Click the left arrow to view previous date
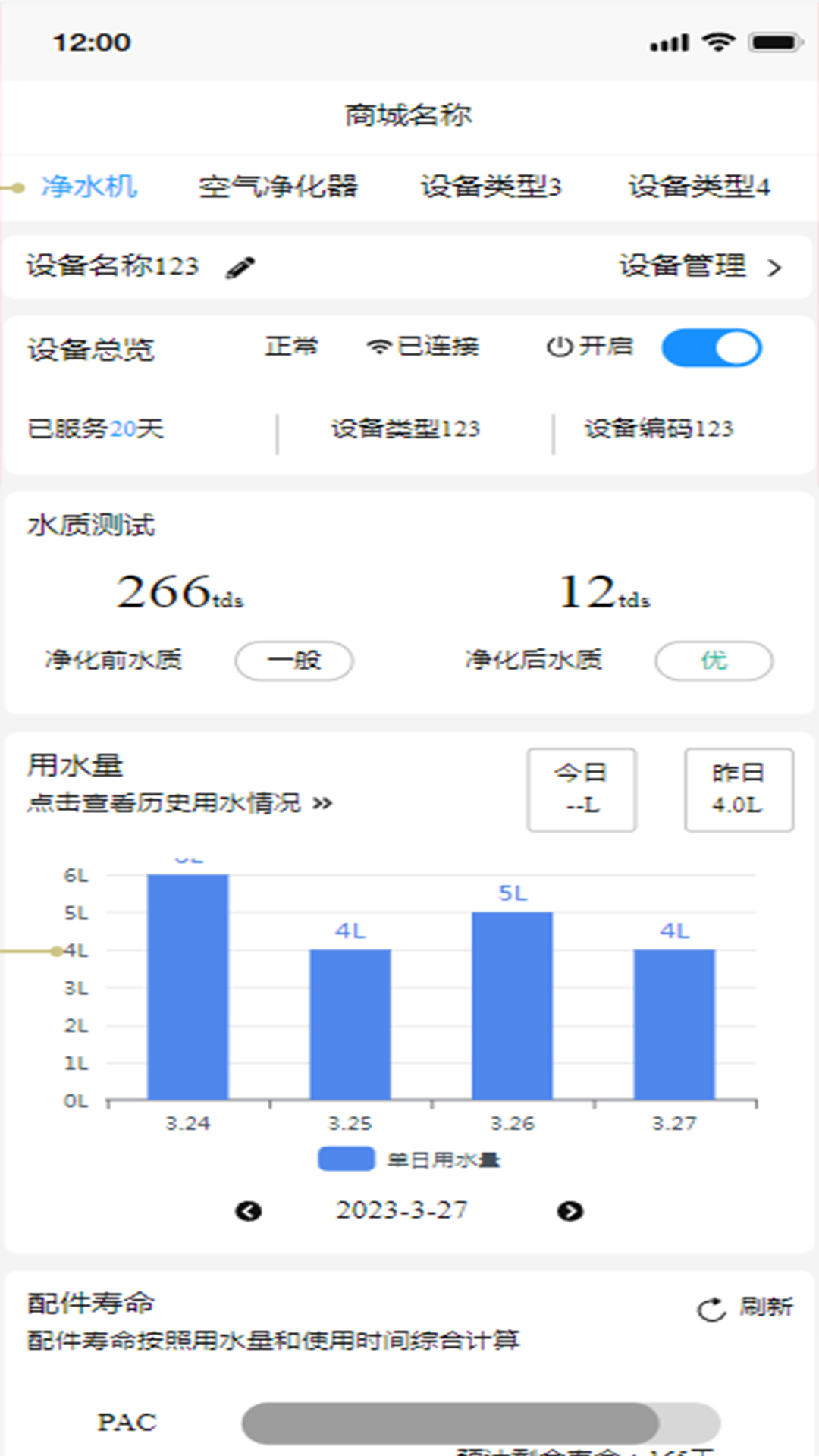This screenshot has height=1456, width=819. (248, 1211)
